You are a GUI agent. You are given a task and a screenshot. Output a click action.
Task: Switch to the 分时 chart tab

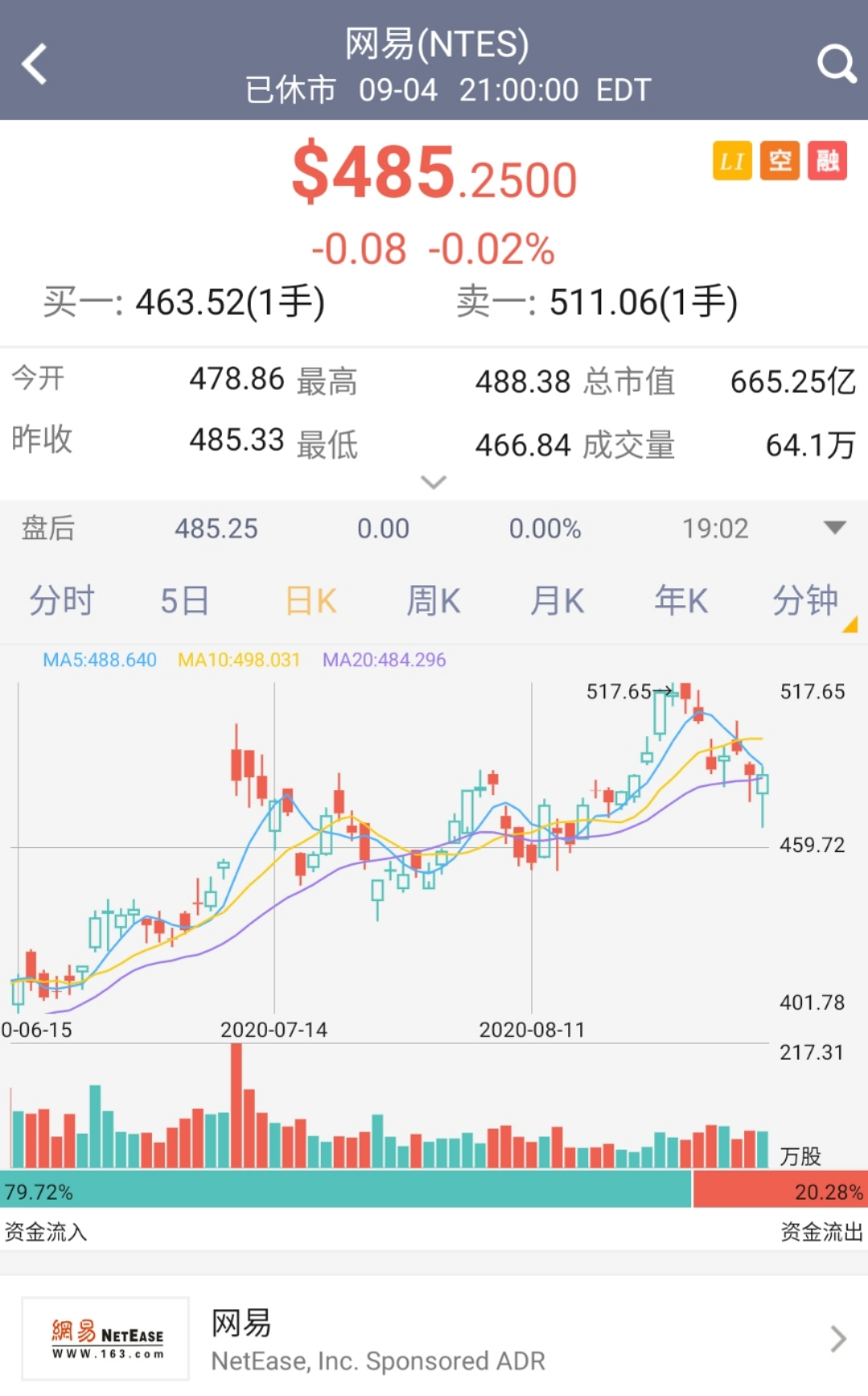62,600
